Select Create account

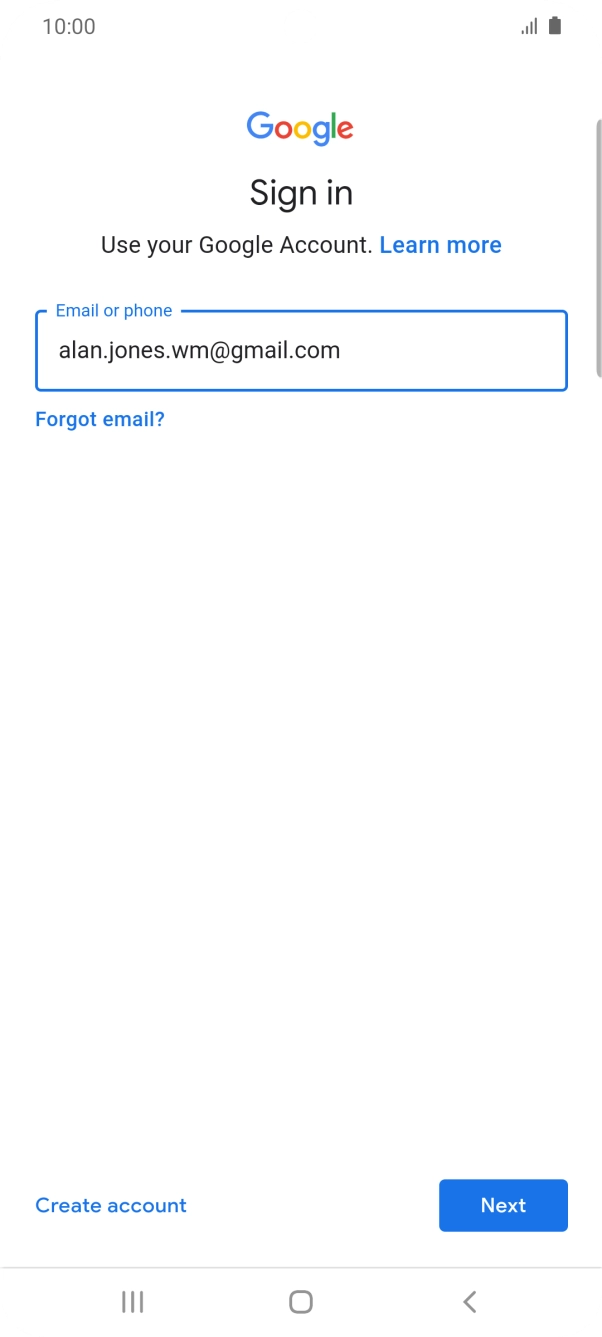[x=111, y=1205]
